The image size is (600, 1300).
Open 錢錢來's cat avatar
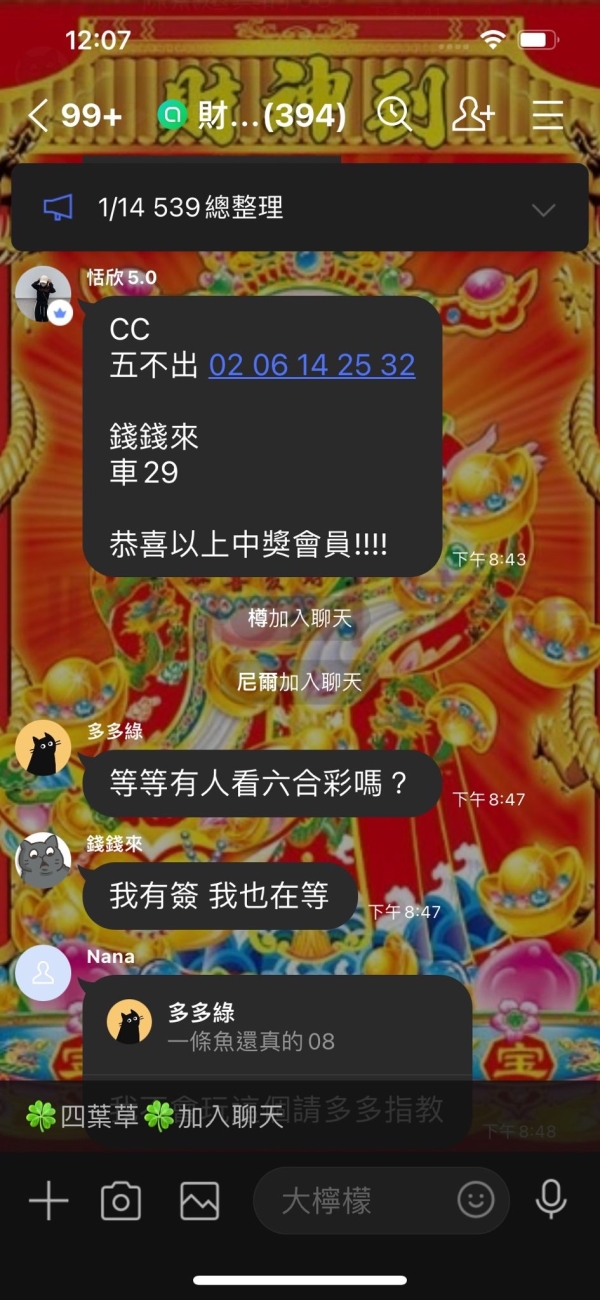[43, 860]
